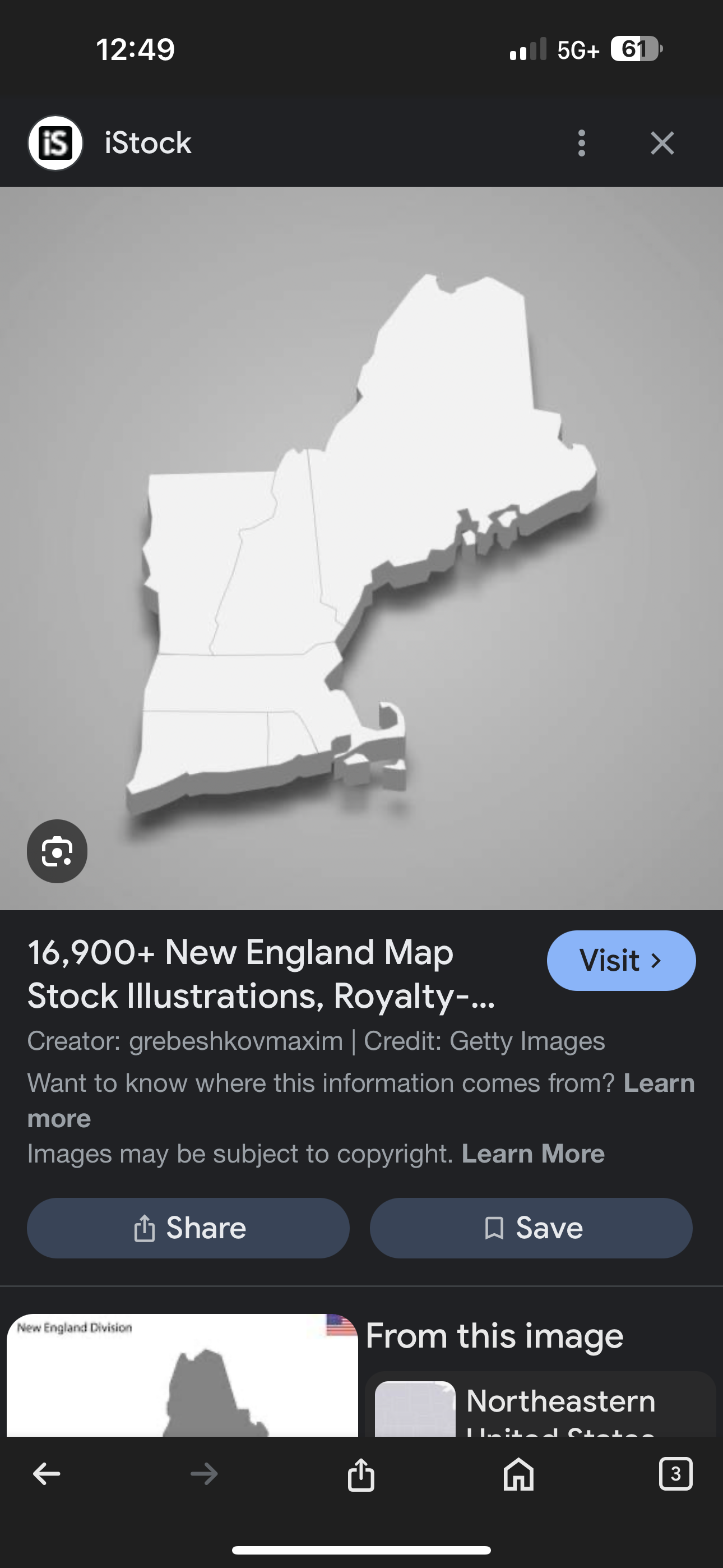
Task: Open the copyright Learn More link
Action: pos(532,1154)
